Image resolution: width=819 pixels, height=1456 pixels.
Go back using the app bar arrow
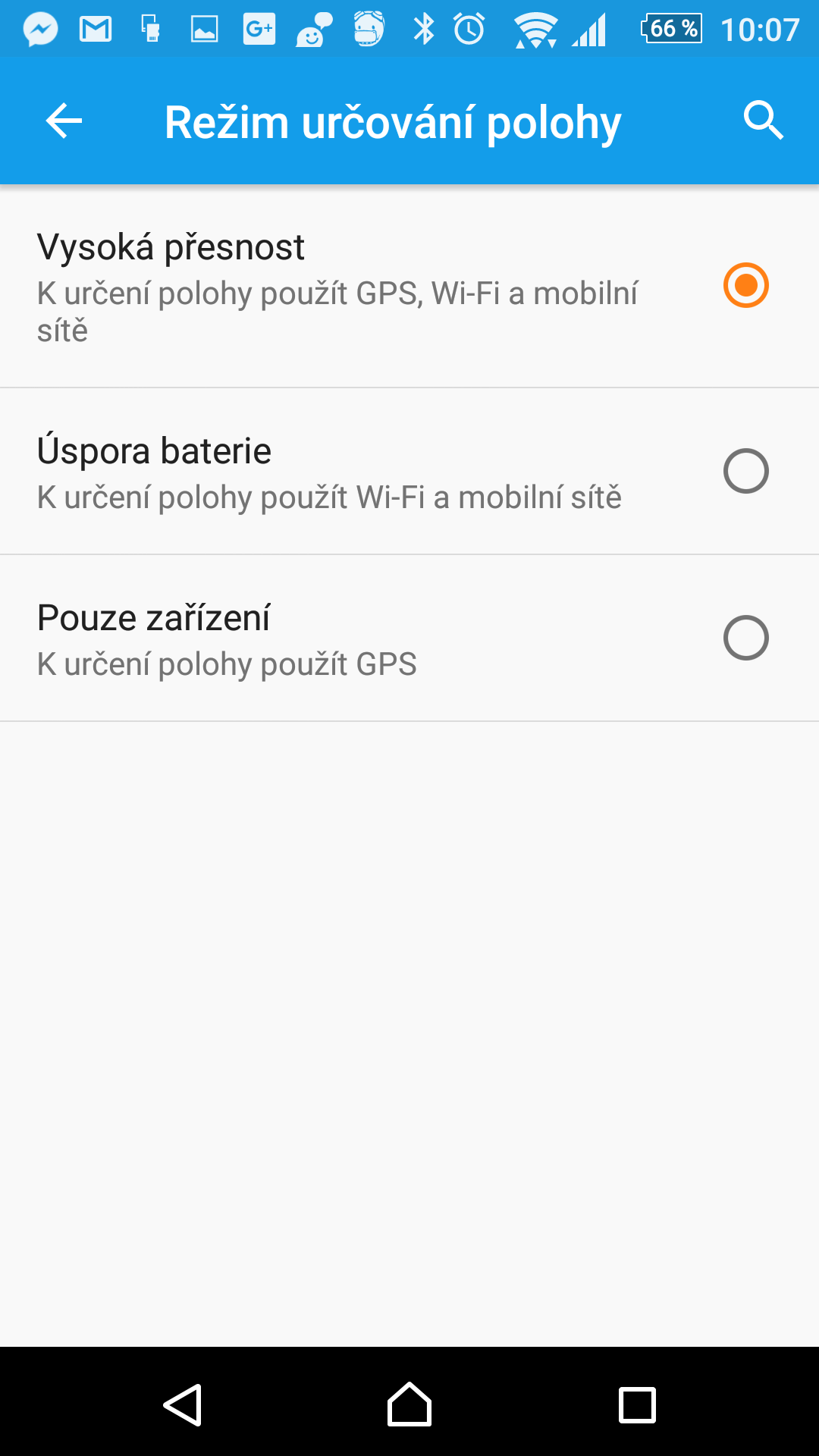point(64,121)
